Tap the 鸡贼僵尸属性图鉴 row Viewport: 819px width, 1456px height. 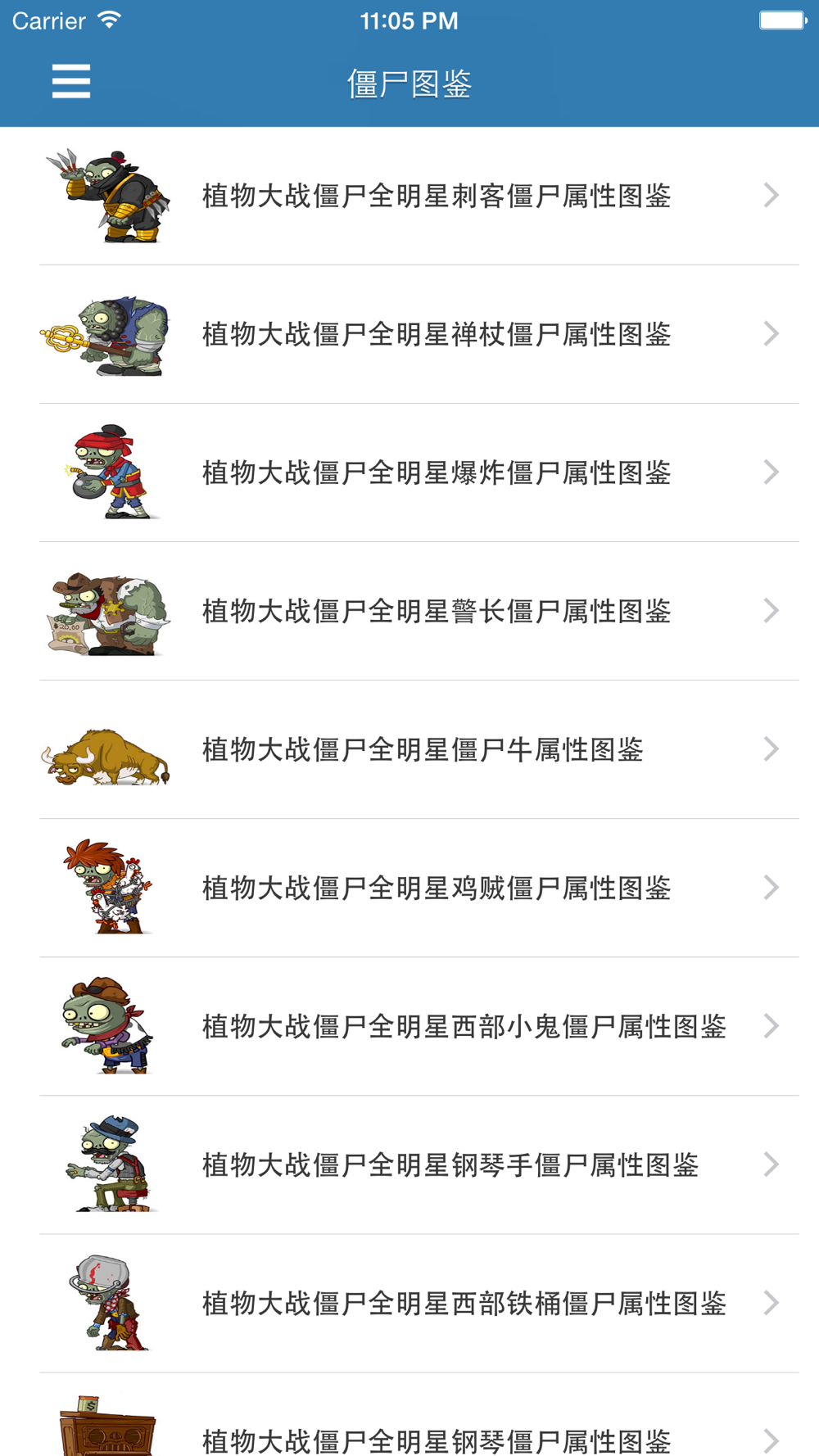[409, 888]
